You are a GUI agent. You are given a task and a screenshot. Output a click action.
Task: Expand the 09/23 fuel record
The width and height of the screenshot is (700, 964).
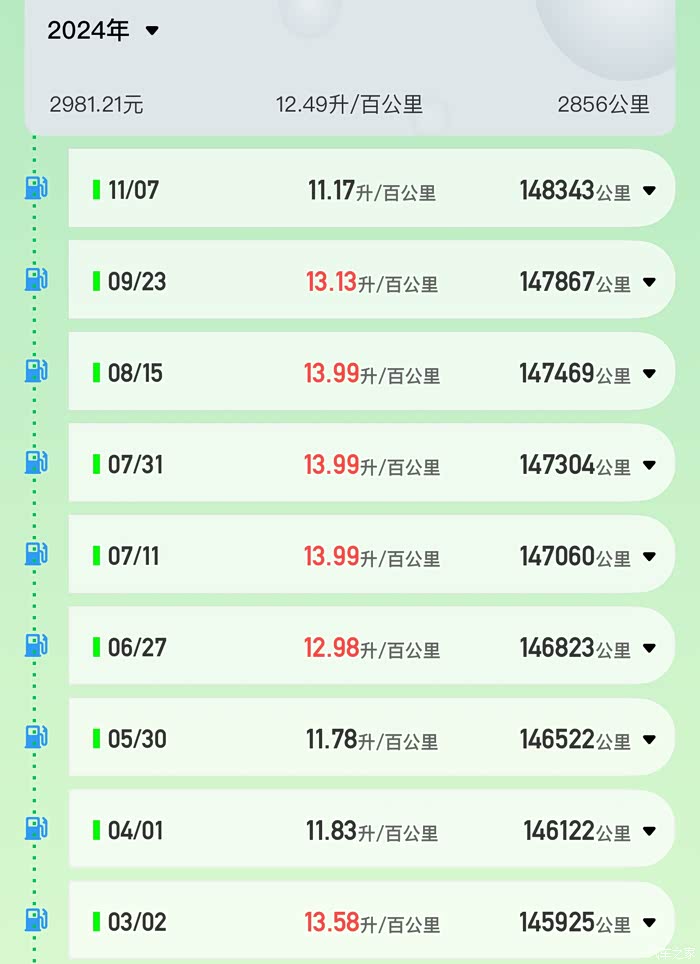(x=649, y=282)
